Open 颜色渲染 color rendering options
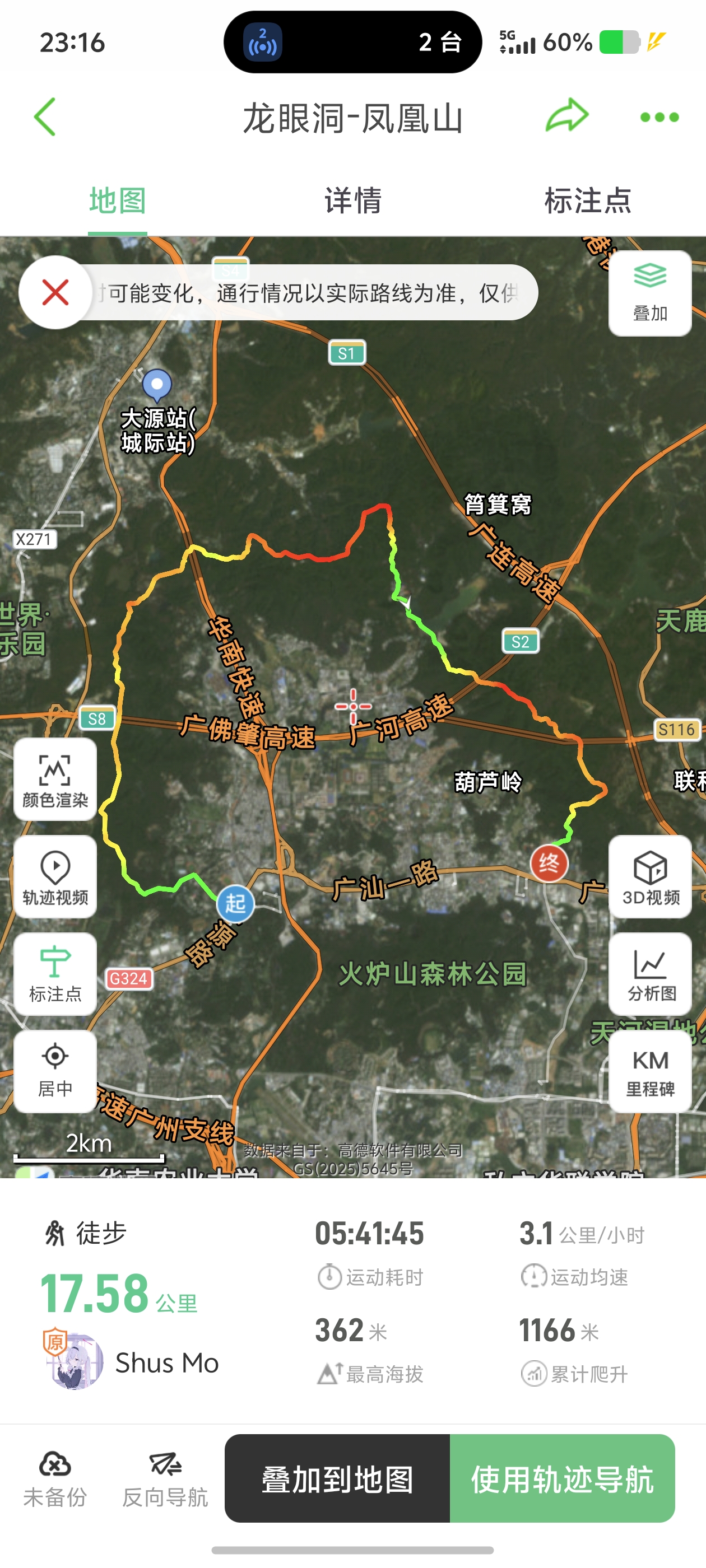Image resolution: width=706 pixels, height=1568 pixels. point(55,779)
